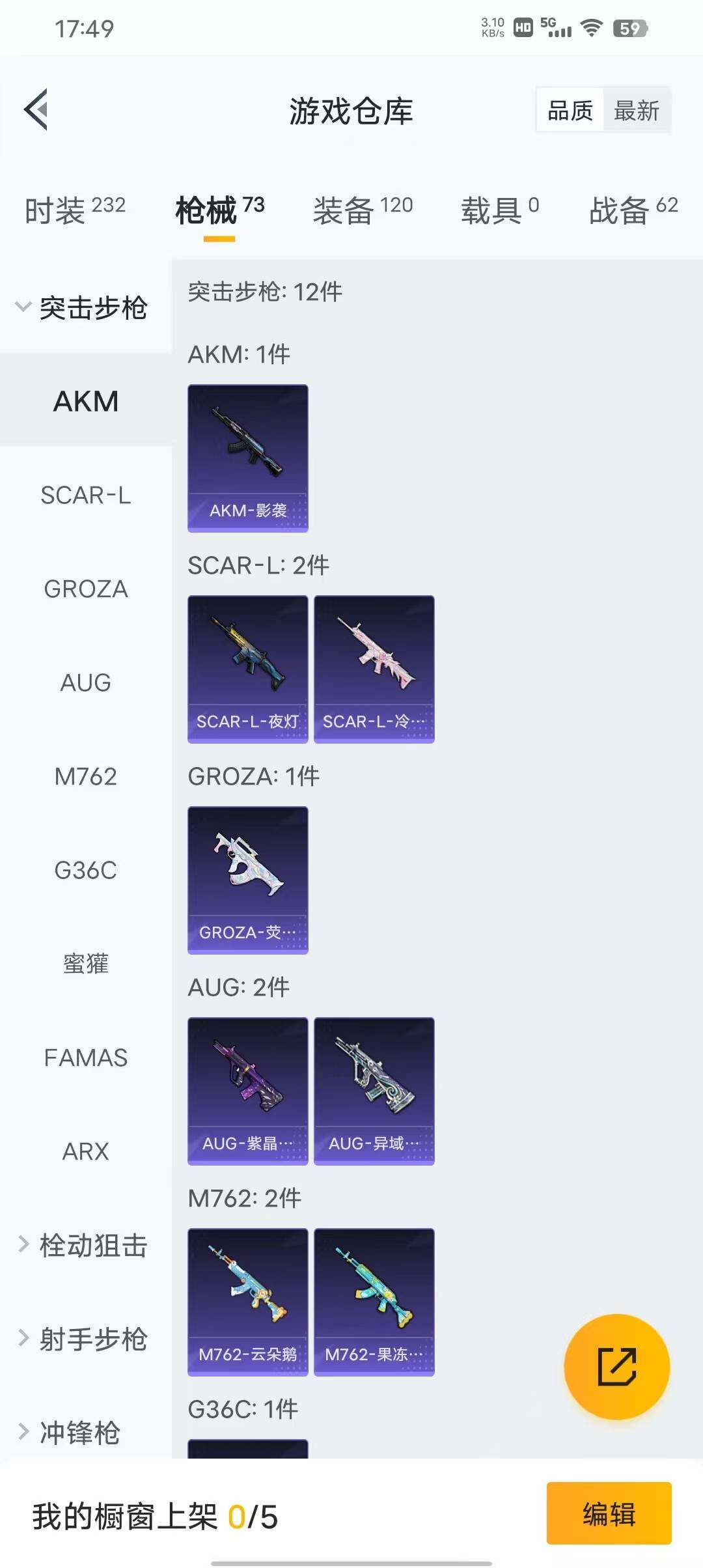Jump to M762 in the sidebar
This screenshot has height=1568, width=703.
point(85,776)
